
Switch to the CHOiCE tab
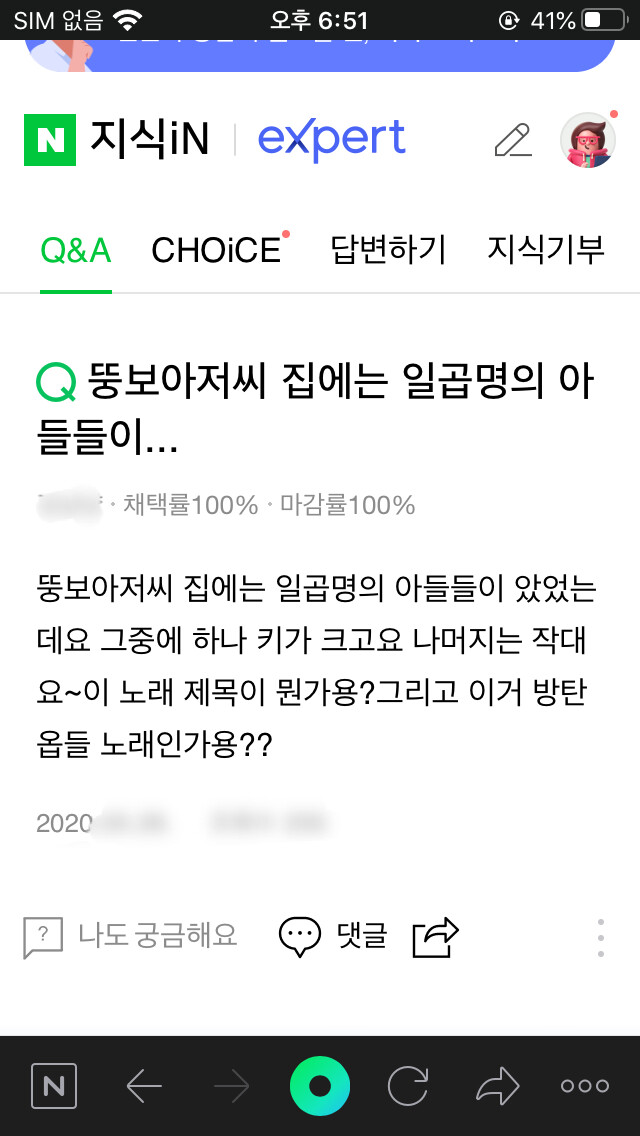pyautogui.click(x=216, y=251)
